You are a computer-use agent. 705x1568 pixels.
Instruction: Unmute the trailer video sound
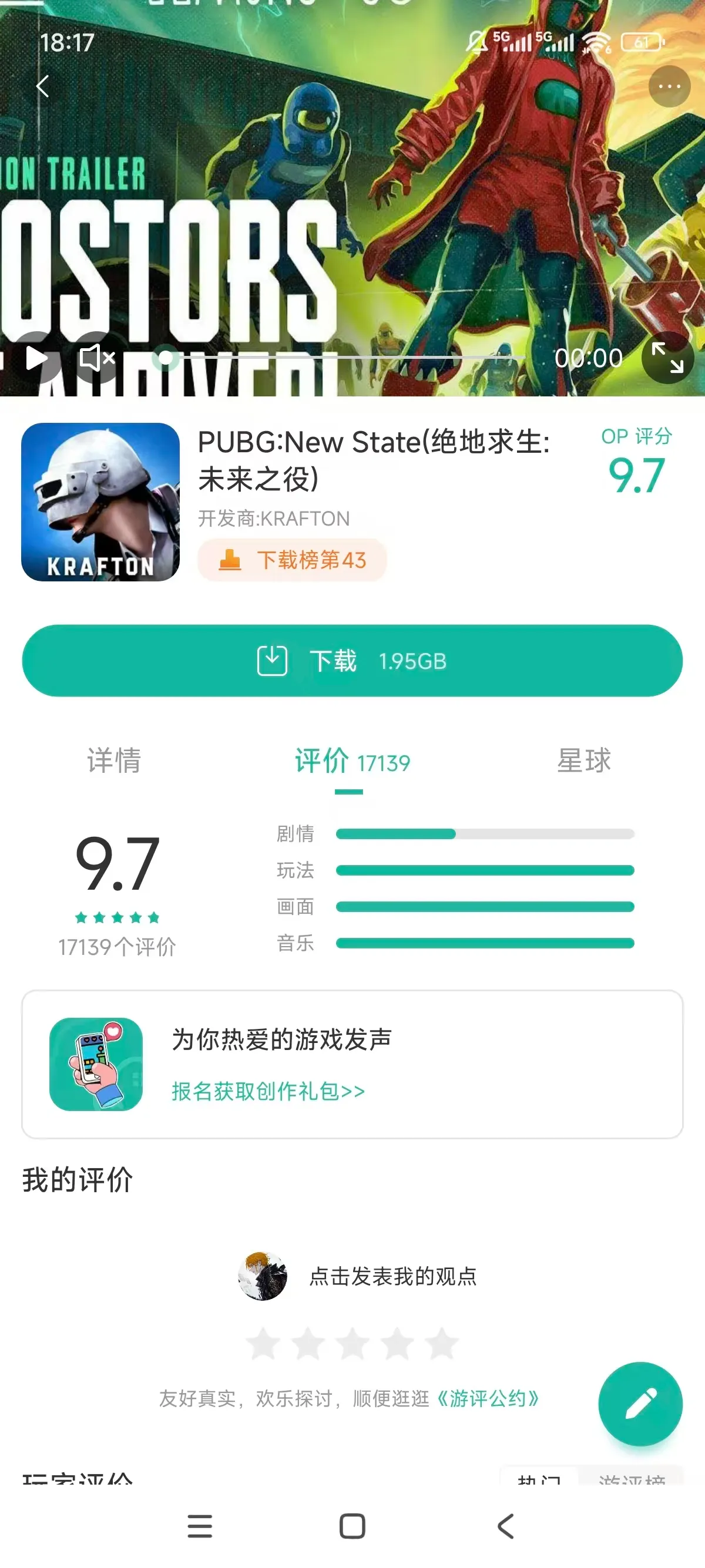coord(96,358)
